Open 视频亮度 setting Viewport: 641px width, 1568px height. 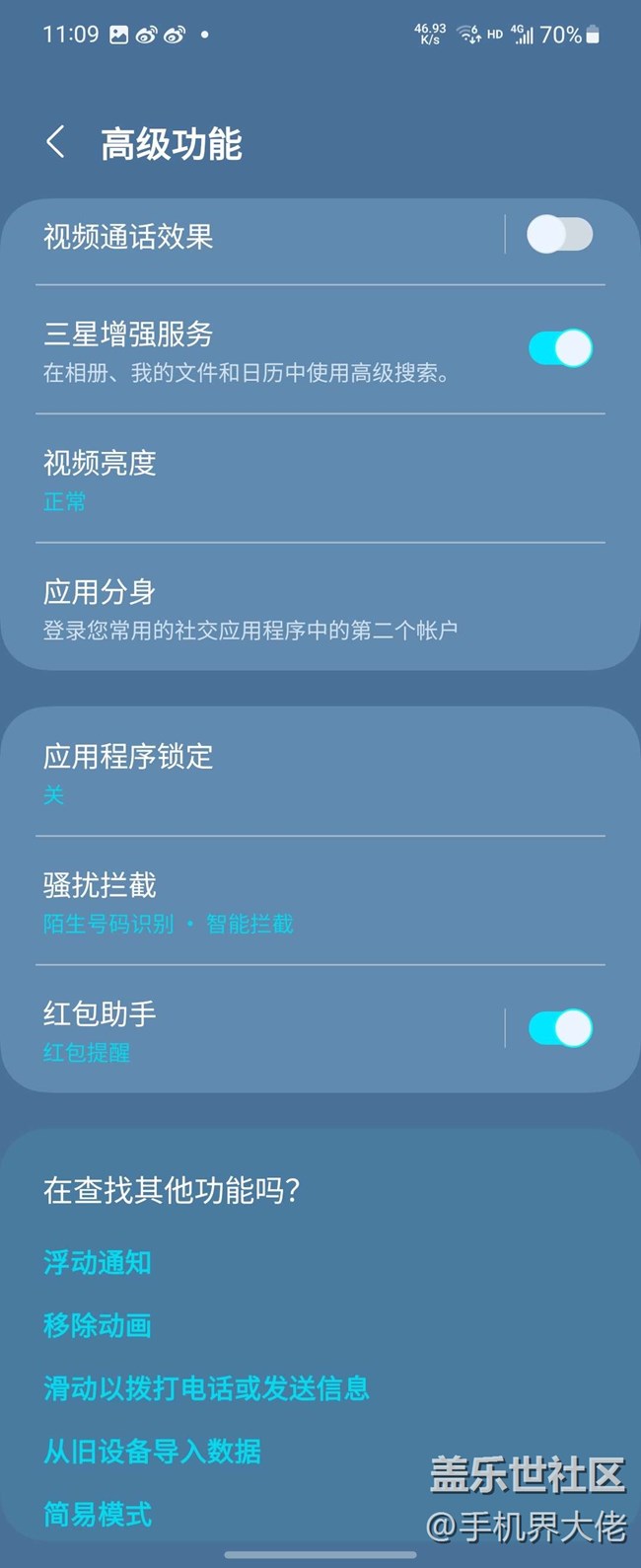[x=296, y=480]
